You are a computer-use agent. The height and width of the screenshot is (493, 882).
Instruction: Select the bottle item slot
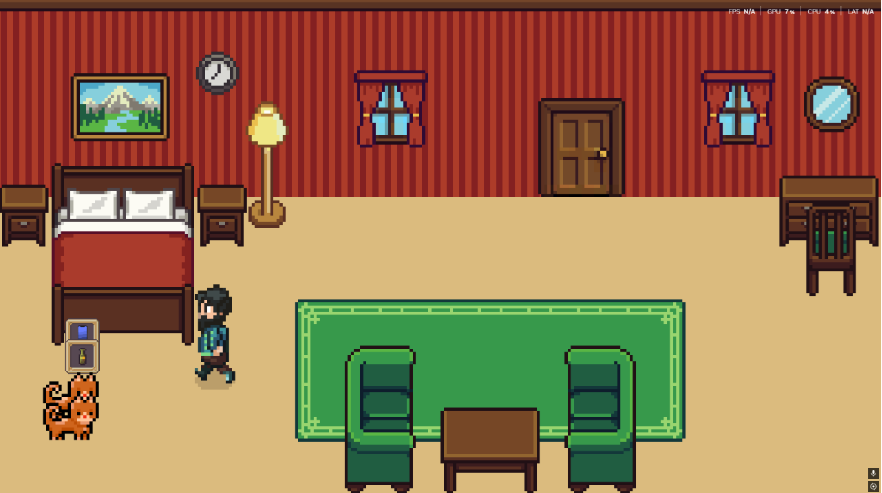tap(82, 356)
